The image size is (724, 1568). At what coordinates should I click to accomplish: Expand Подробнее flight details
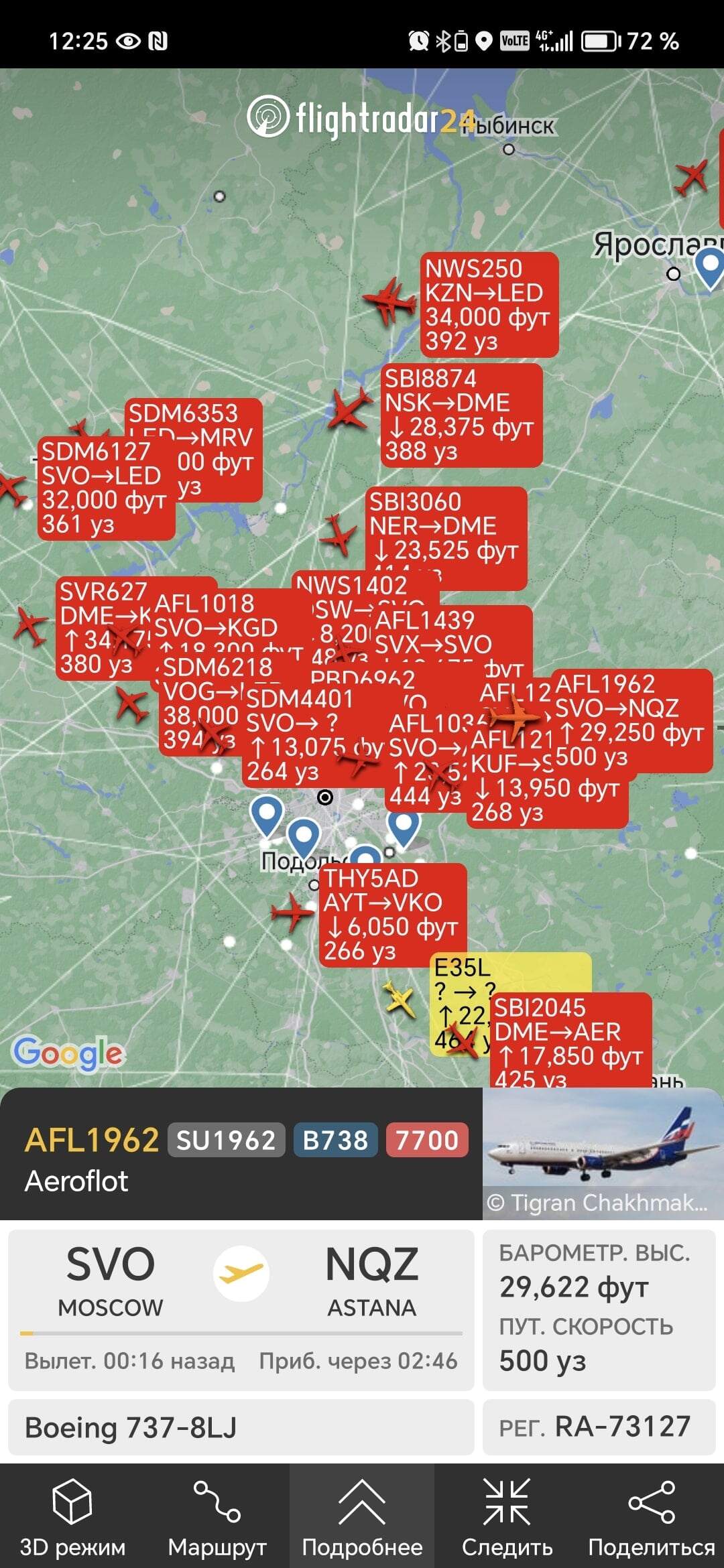(362, 1516)
